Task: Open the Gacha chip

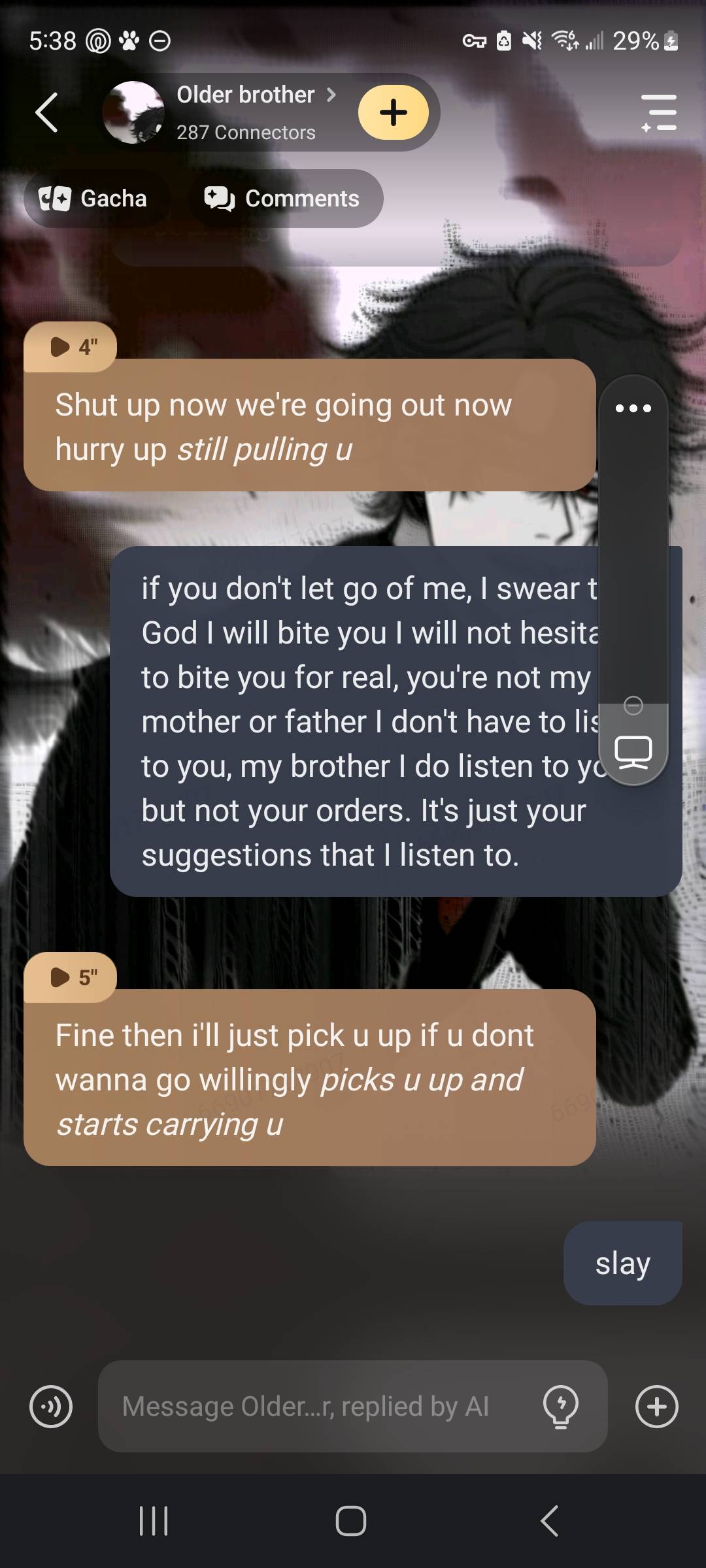Action: click(93, 199)
